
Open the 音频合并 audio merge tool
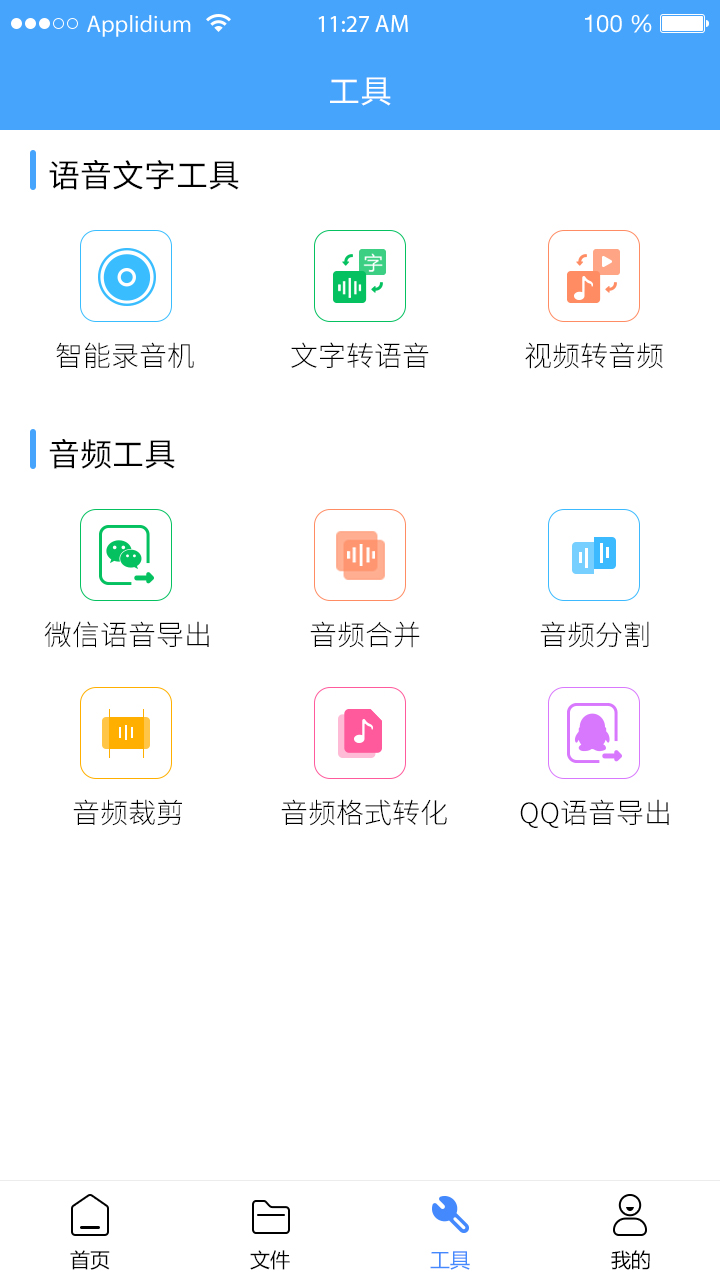click(360, 556)
